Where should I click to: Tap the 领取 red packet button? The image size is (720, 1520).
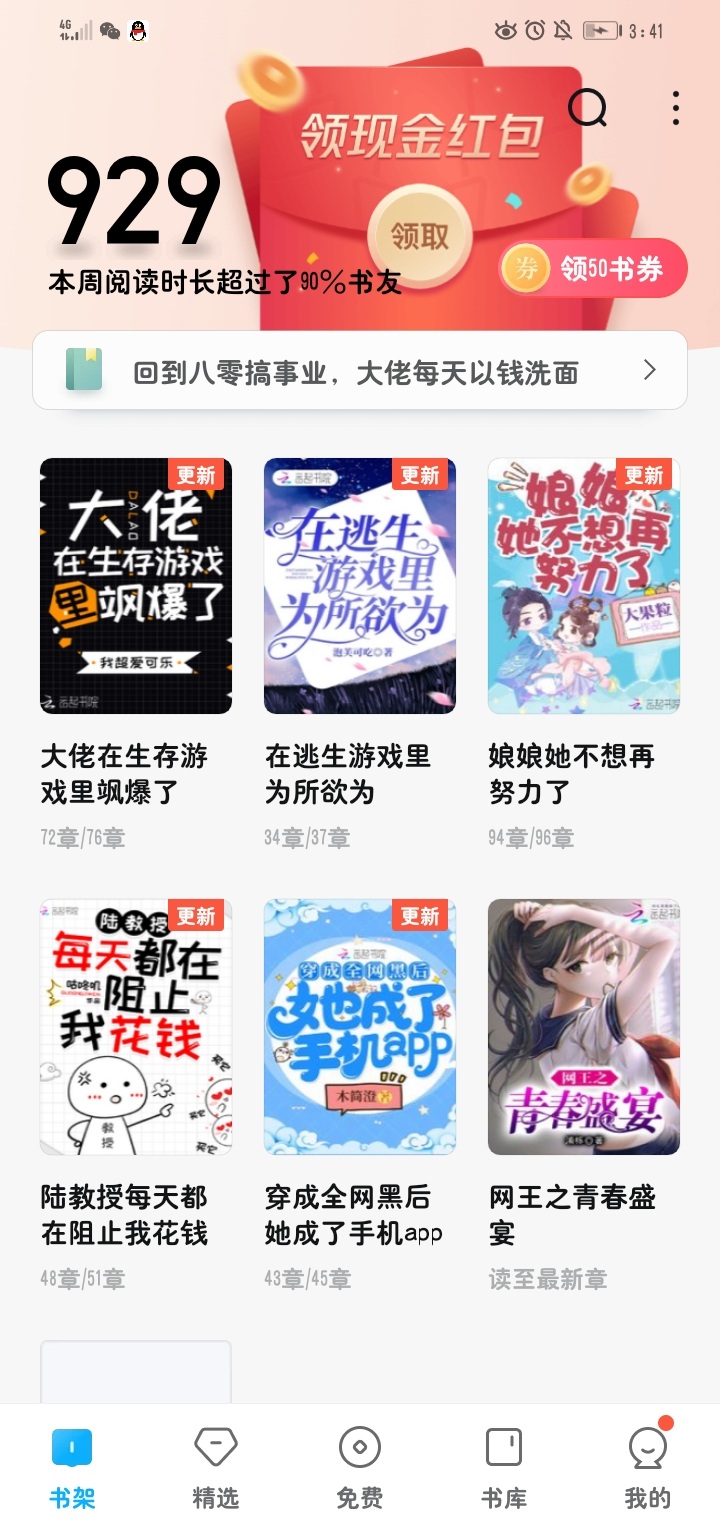click(x=420, y=236)
